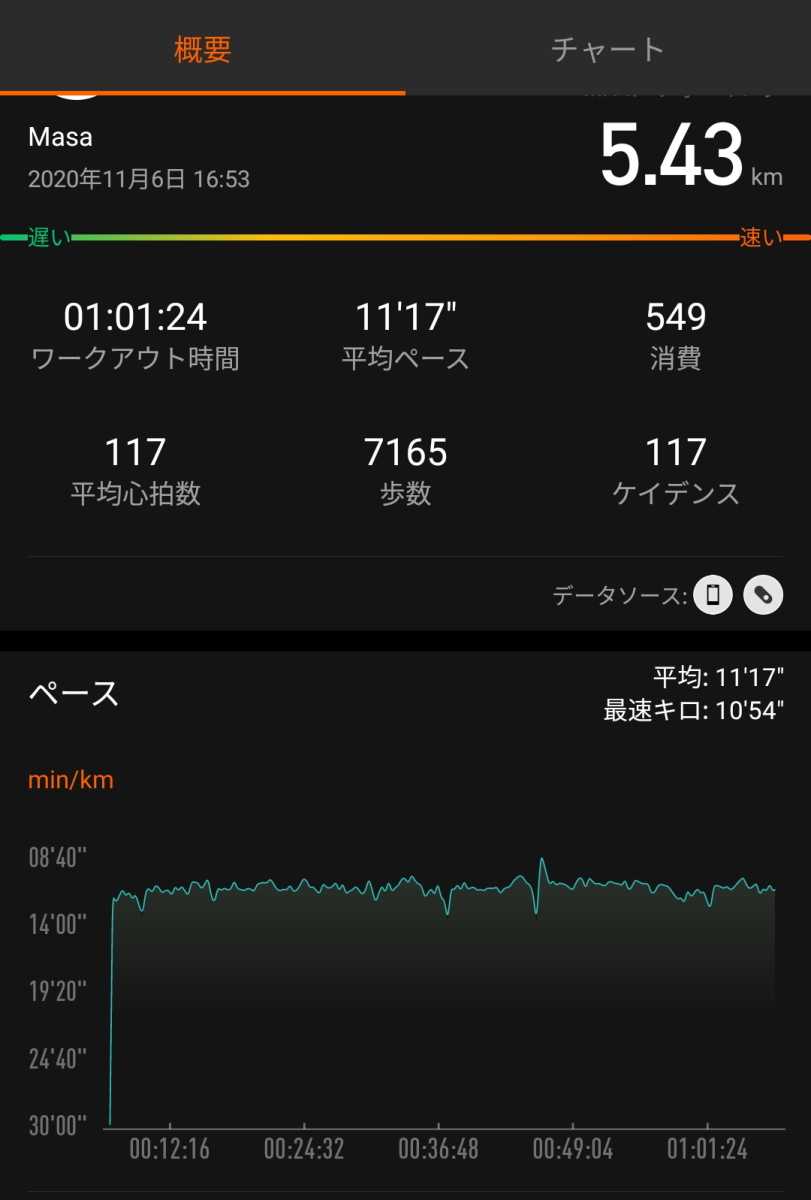The width and height of the screenshot is (811, 1200).
Task: Select the 概要 tab
Action: click(x=202, y=49)
